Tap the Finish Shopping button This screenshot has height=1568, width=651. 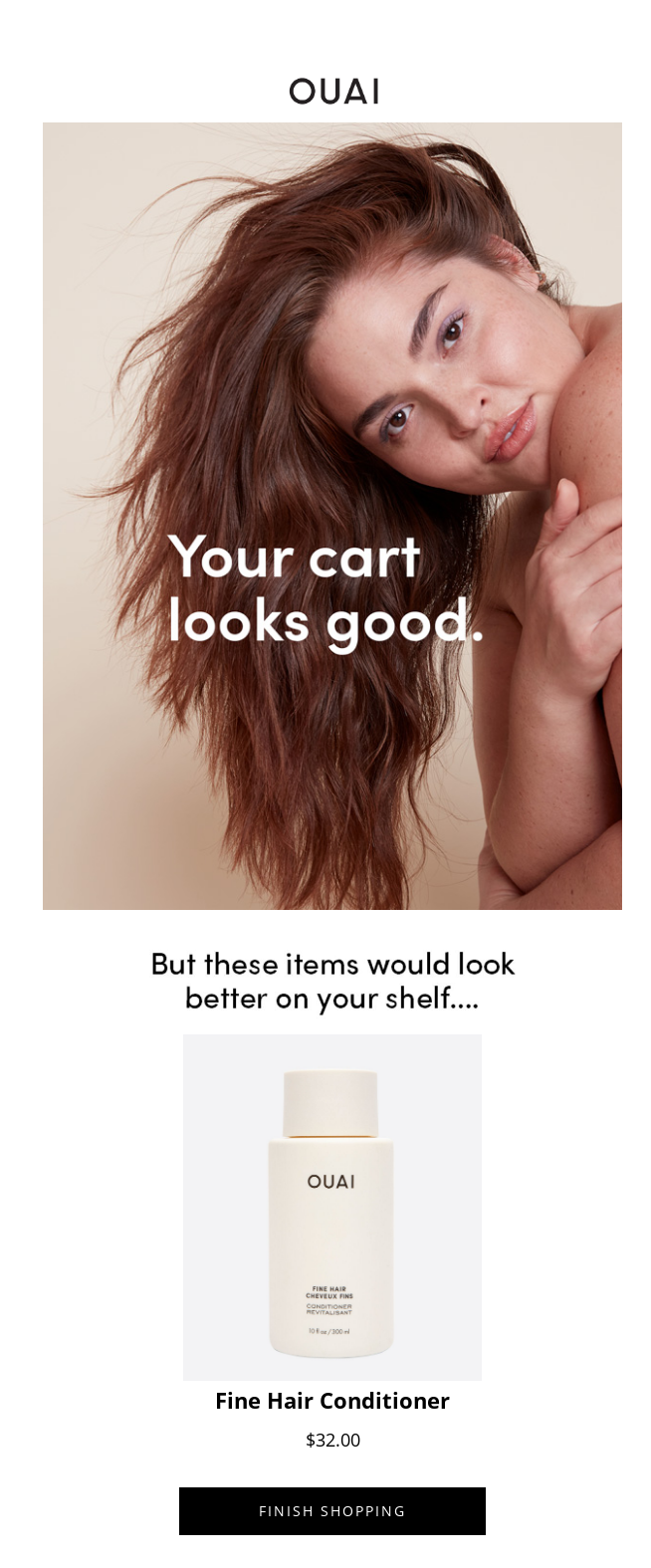tap(331, 1510)
